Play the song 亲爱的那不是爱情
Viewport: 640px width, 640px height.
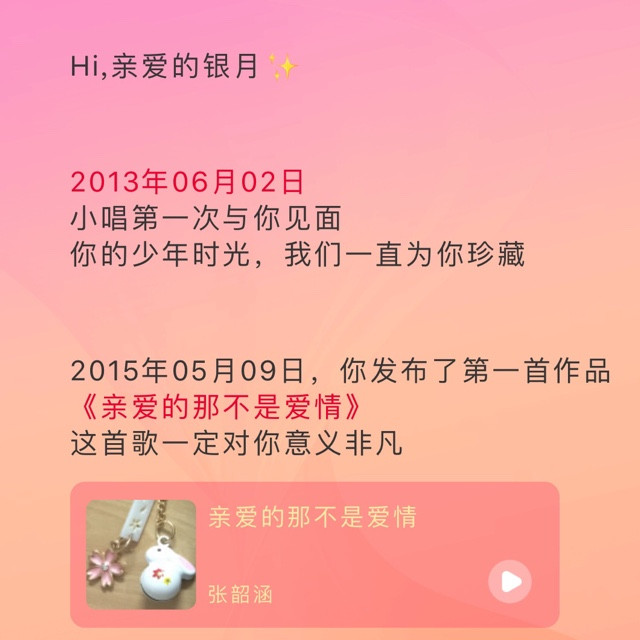510,581
